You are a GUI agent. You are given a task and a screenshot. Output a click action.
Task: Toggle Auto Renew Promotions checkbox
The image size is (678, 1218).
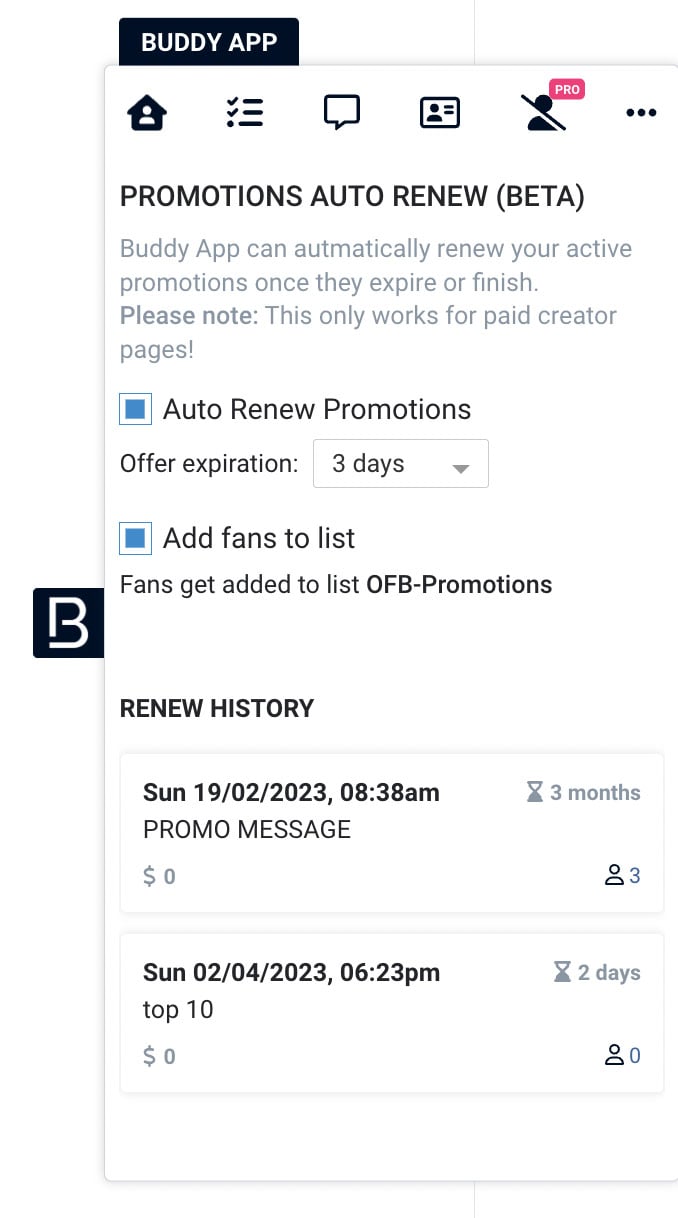click(135, 409)
